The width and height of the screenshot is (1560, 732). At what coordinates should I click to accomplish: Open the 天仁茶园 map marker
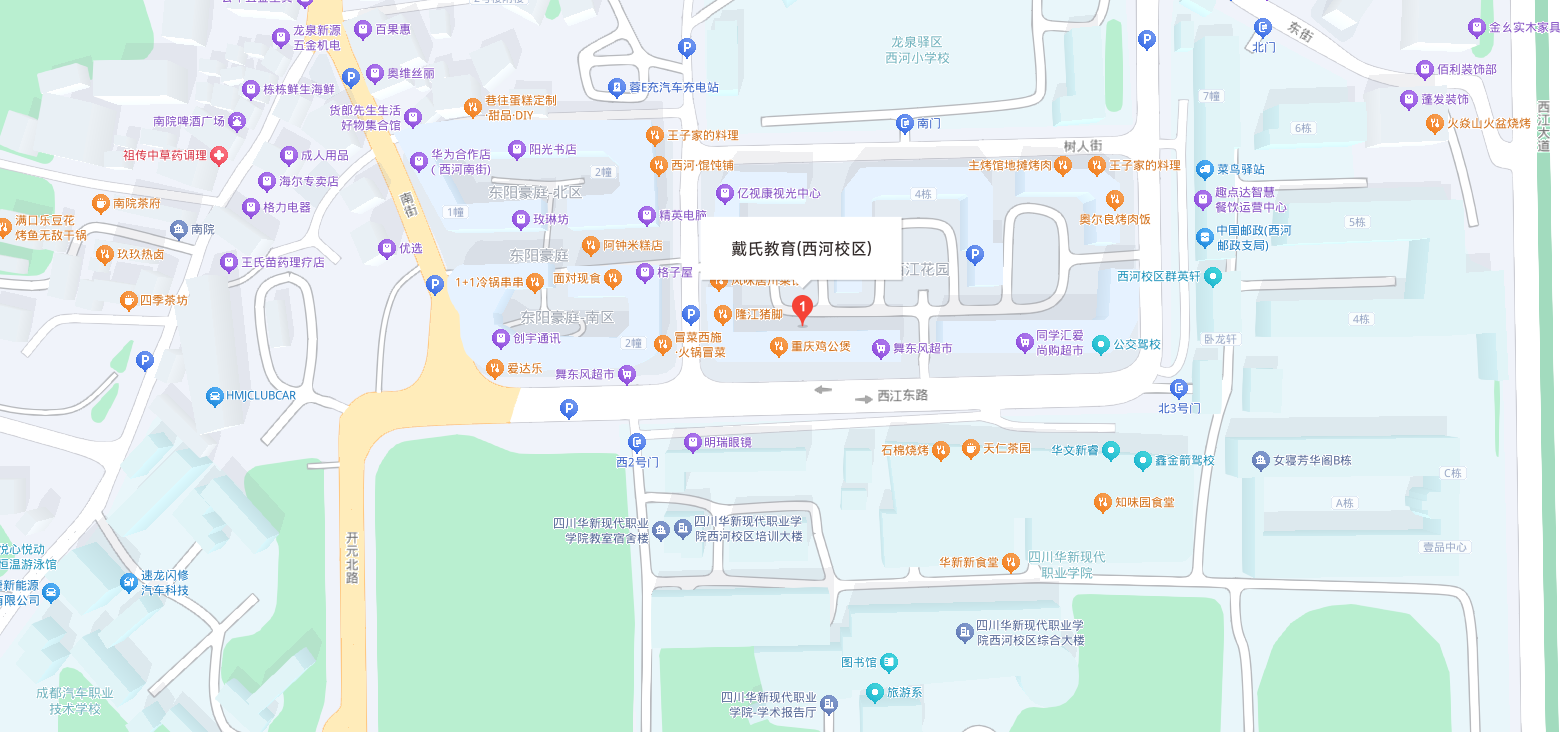click(x=969, y=449)
